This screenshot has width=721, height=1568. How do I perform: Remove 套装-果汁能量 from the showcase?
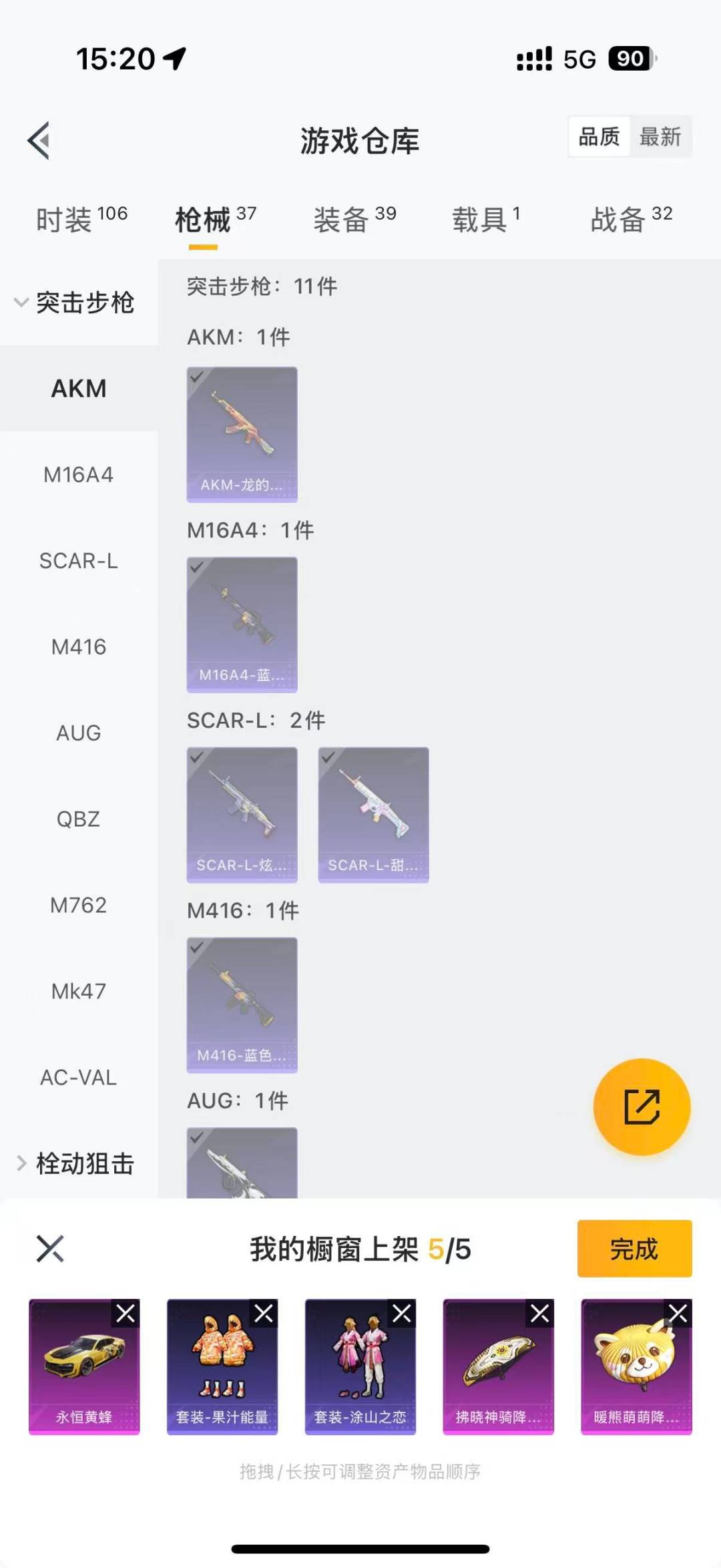coord(264,1314)
